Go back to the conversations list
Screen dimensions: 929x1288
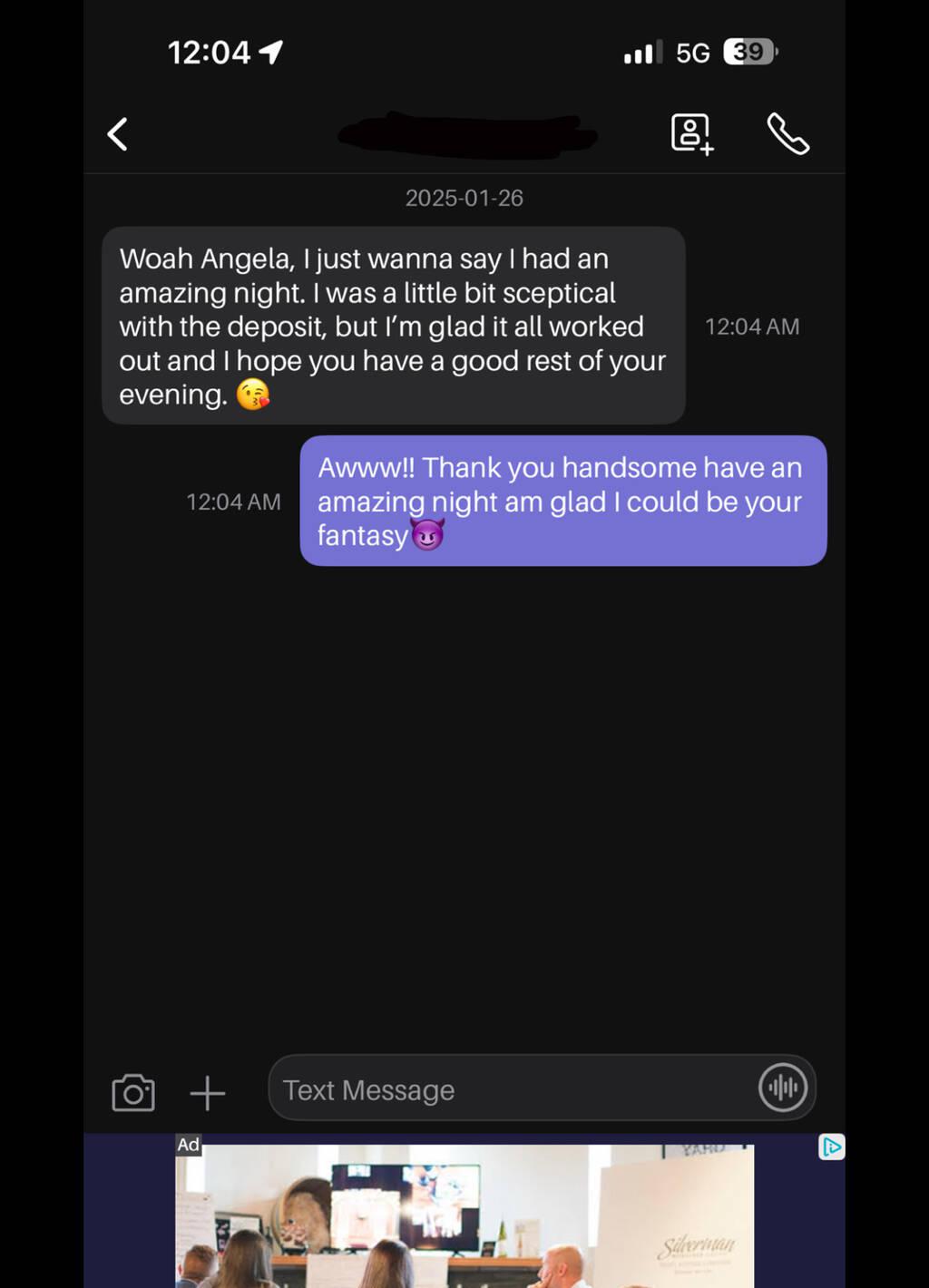tap(118, 134)
